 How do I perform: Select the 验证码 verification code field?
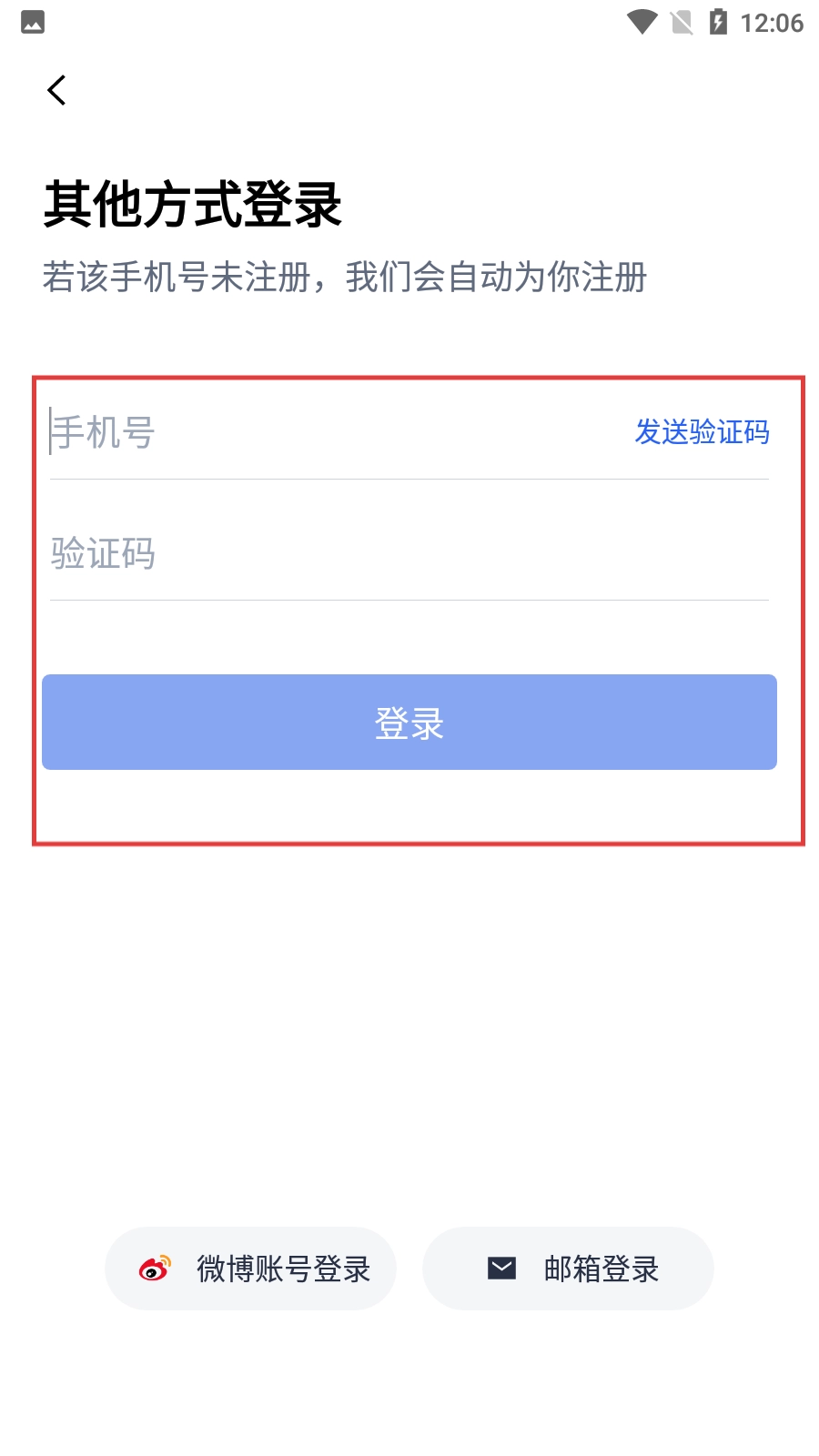(409, 553)
